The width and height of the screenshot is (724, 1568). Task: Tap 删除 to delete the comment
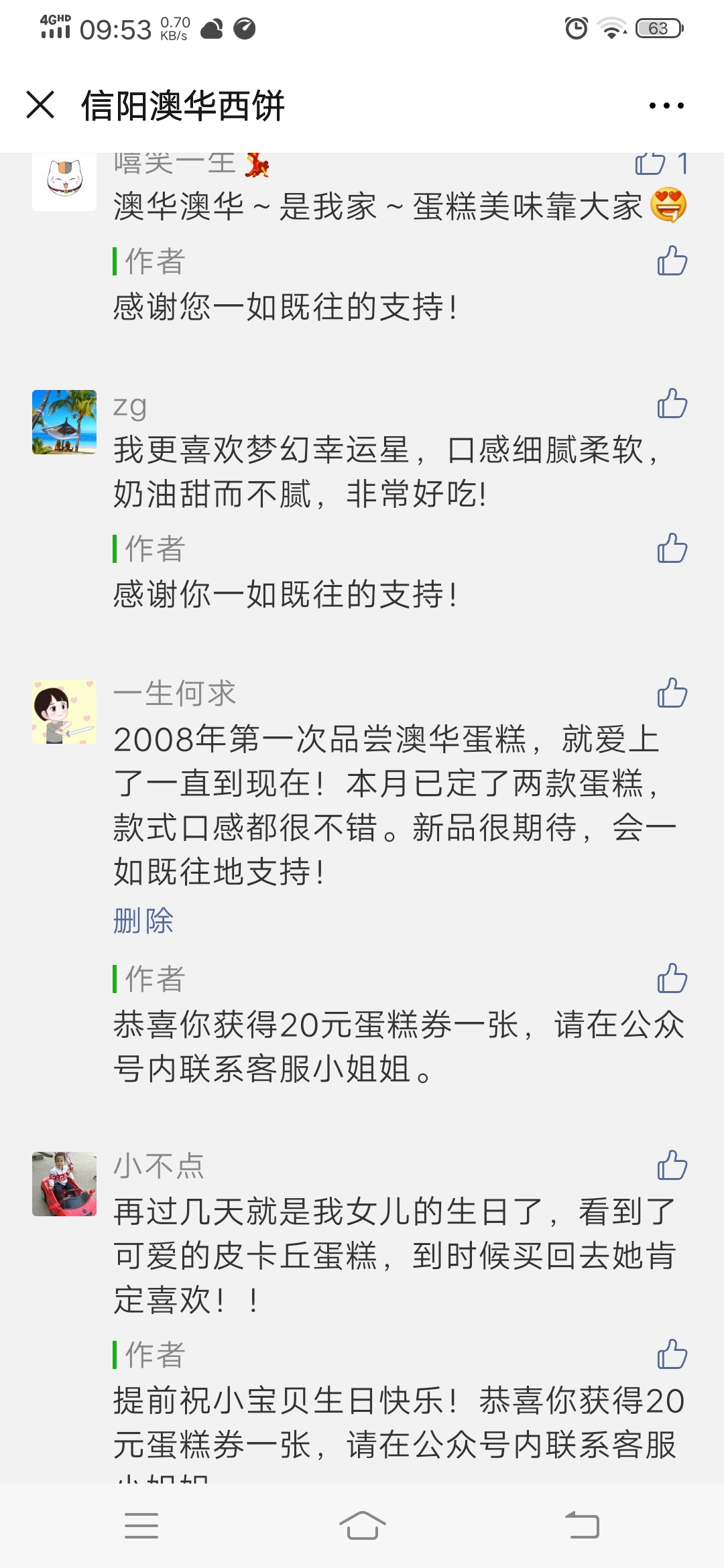(143, 921)
